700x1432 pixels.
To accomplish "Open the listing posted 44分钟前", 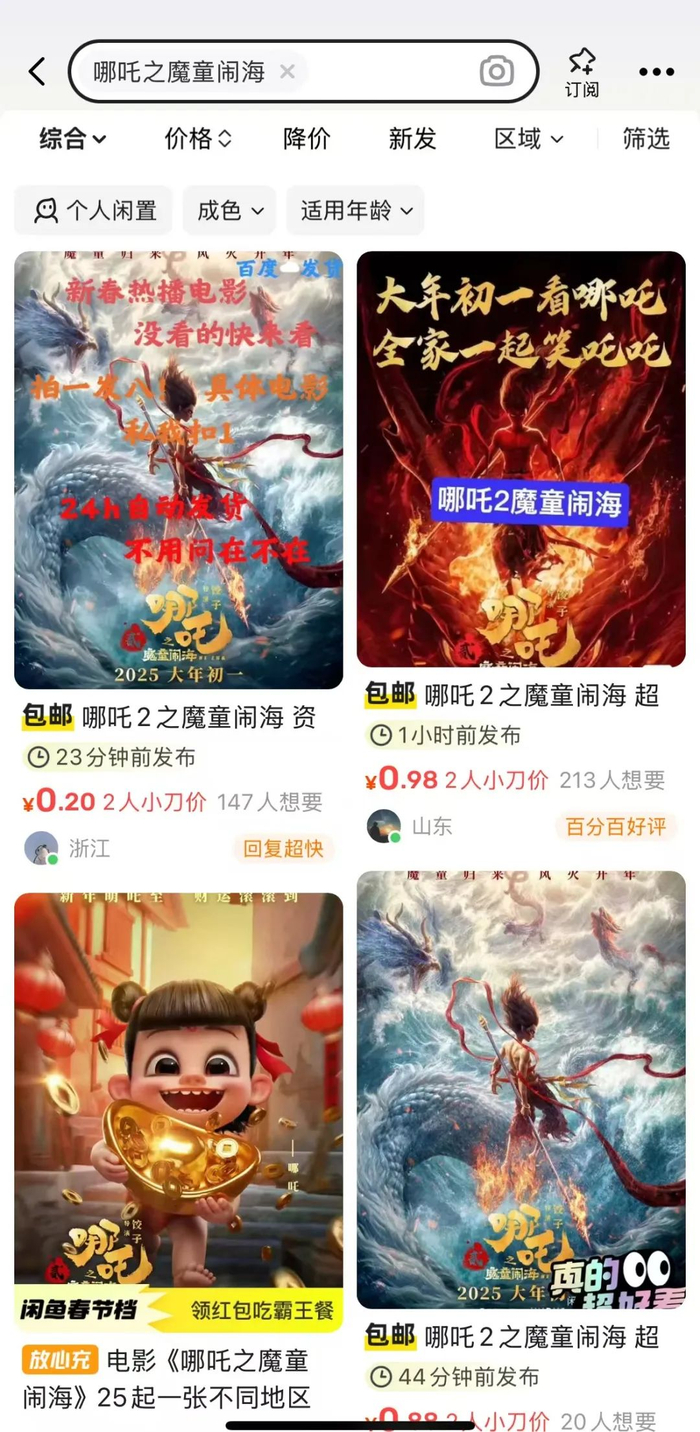I will pyautogui.click(x=521, y=1090).
